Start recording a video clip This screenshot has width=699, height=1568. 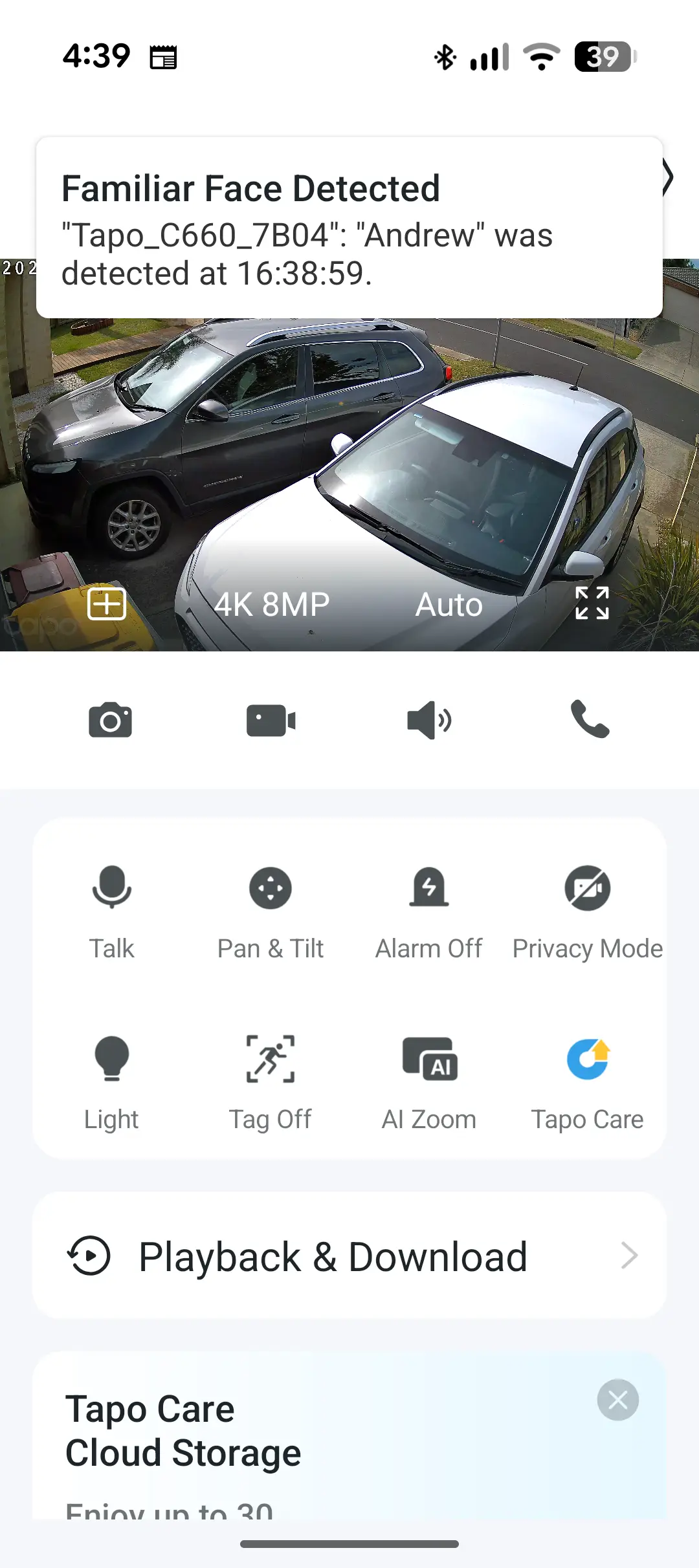[271, 720]
